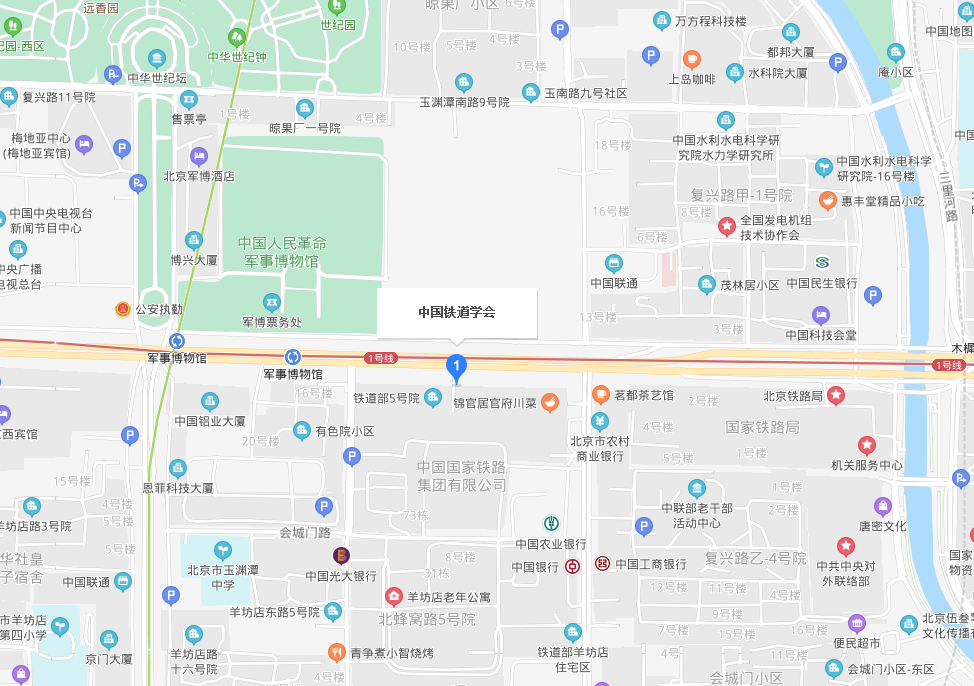Select the 锦官居官府川菜 restaurant icon

pos(549,403)
